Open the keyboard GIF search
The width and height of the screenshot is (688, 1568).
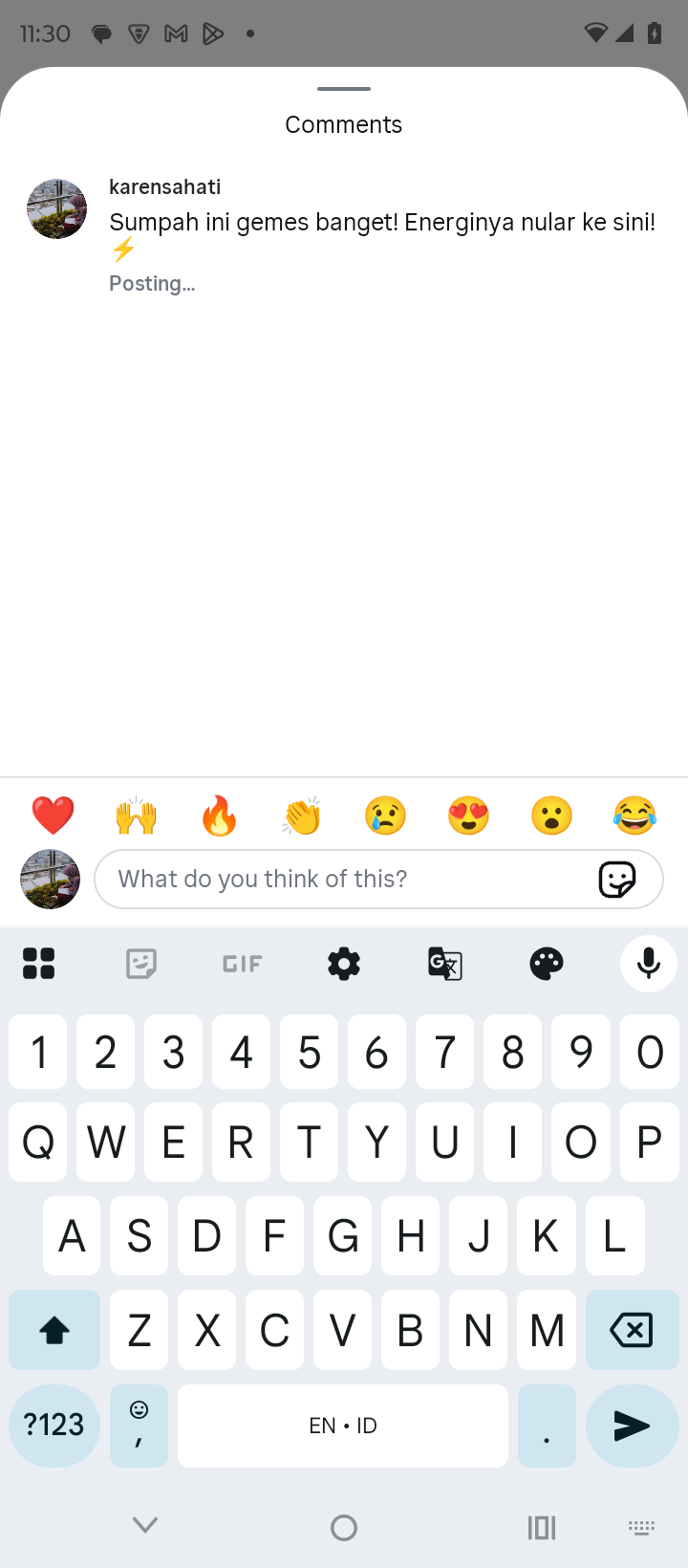tap(242, 964)
